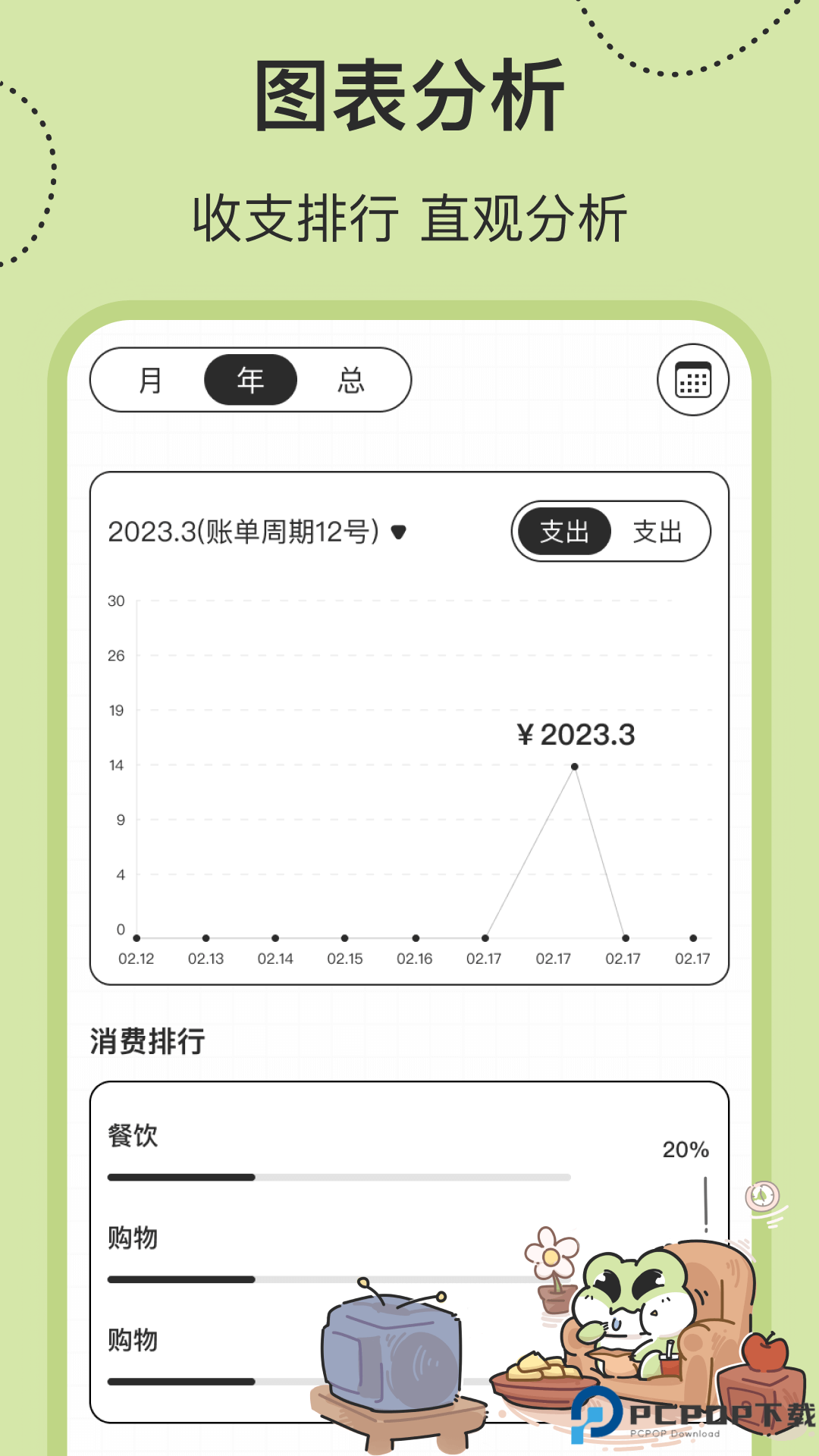
Task: Select the left 支出 option
Action: (x=564, y=532)
